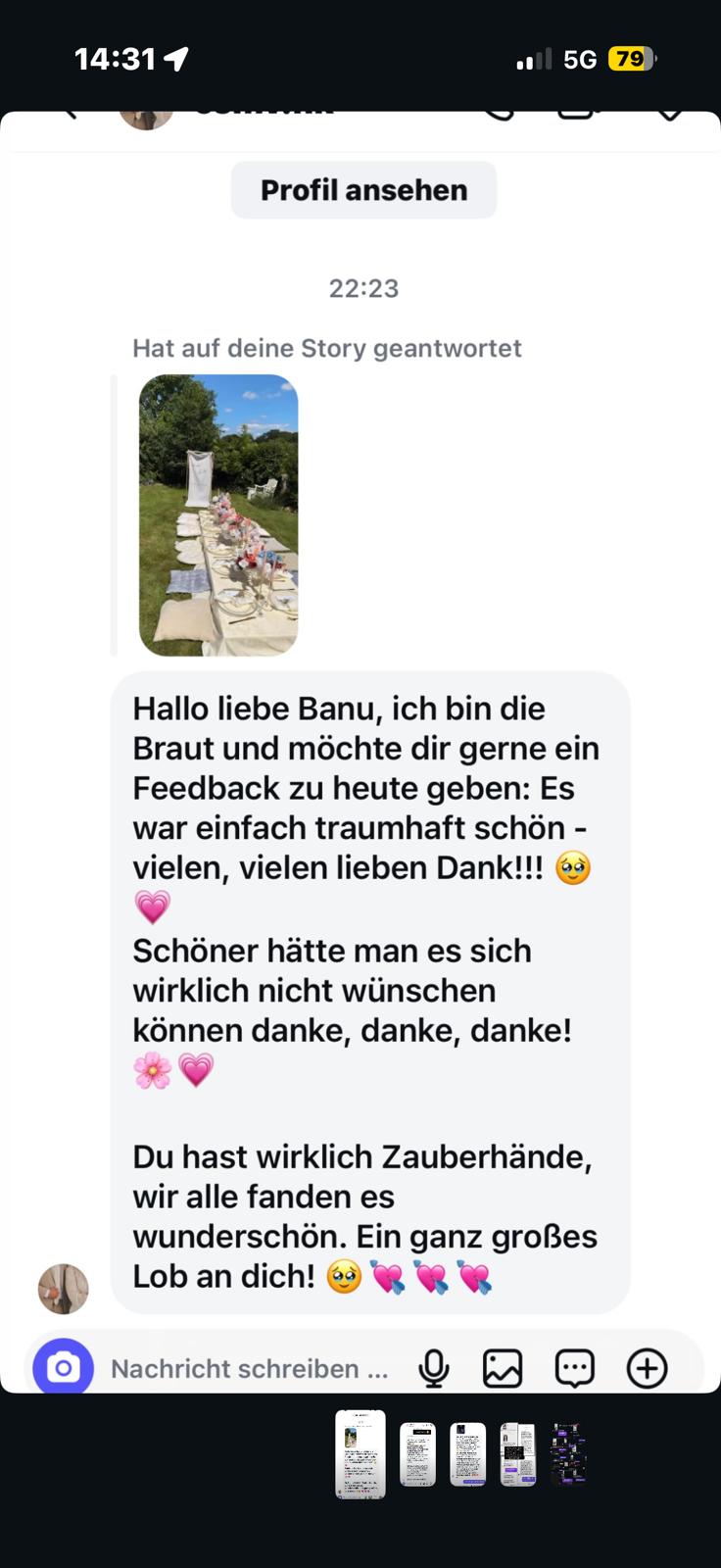Tap the Profil ansehen button
The width and height of the screenshot is (721, 1568).
(363, 190)
